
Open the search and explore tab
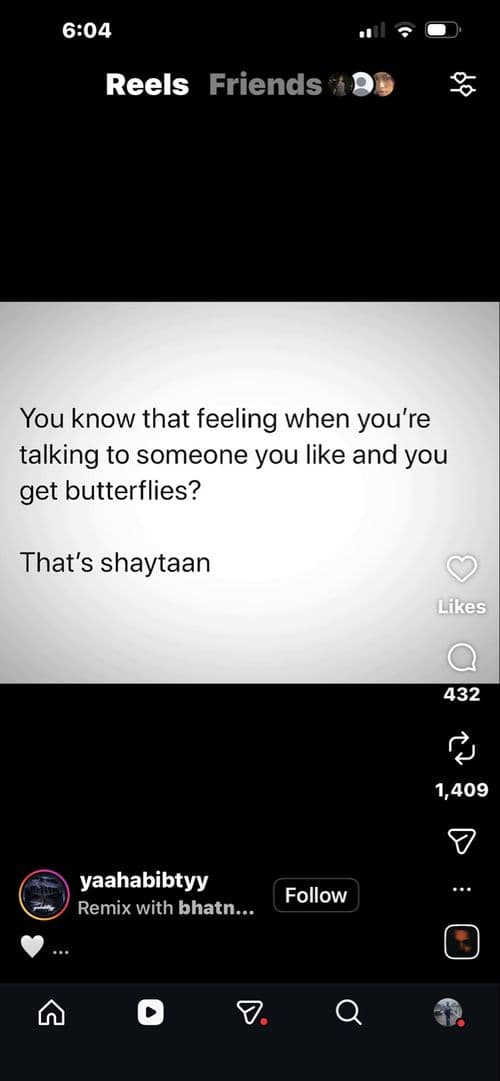[349, 1013]
